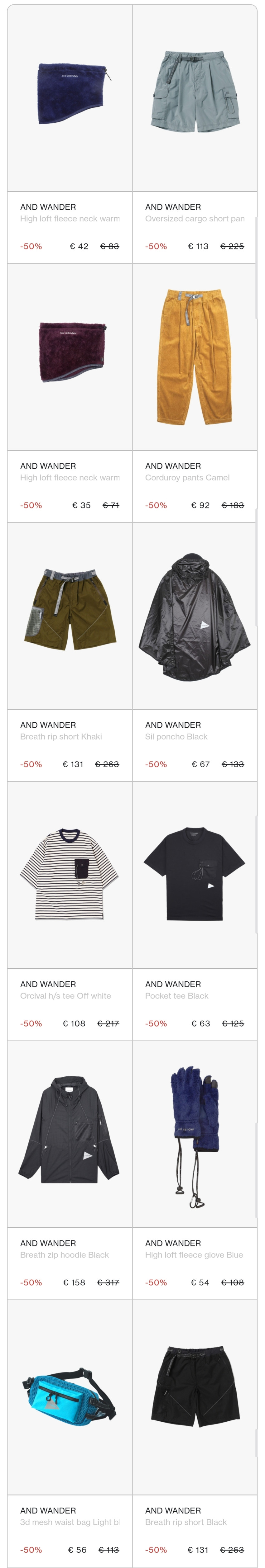Open the Orcival h/s tee Off white
Screen dimensions: 265x1568
click(x=70, y=874)
